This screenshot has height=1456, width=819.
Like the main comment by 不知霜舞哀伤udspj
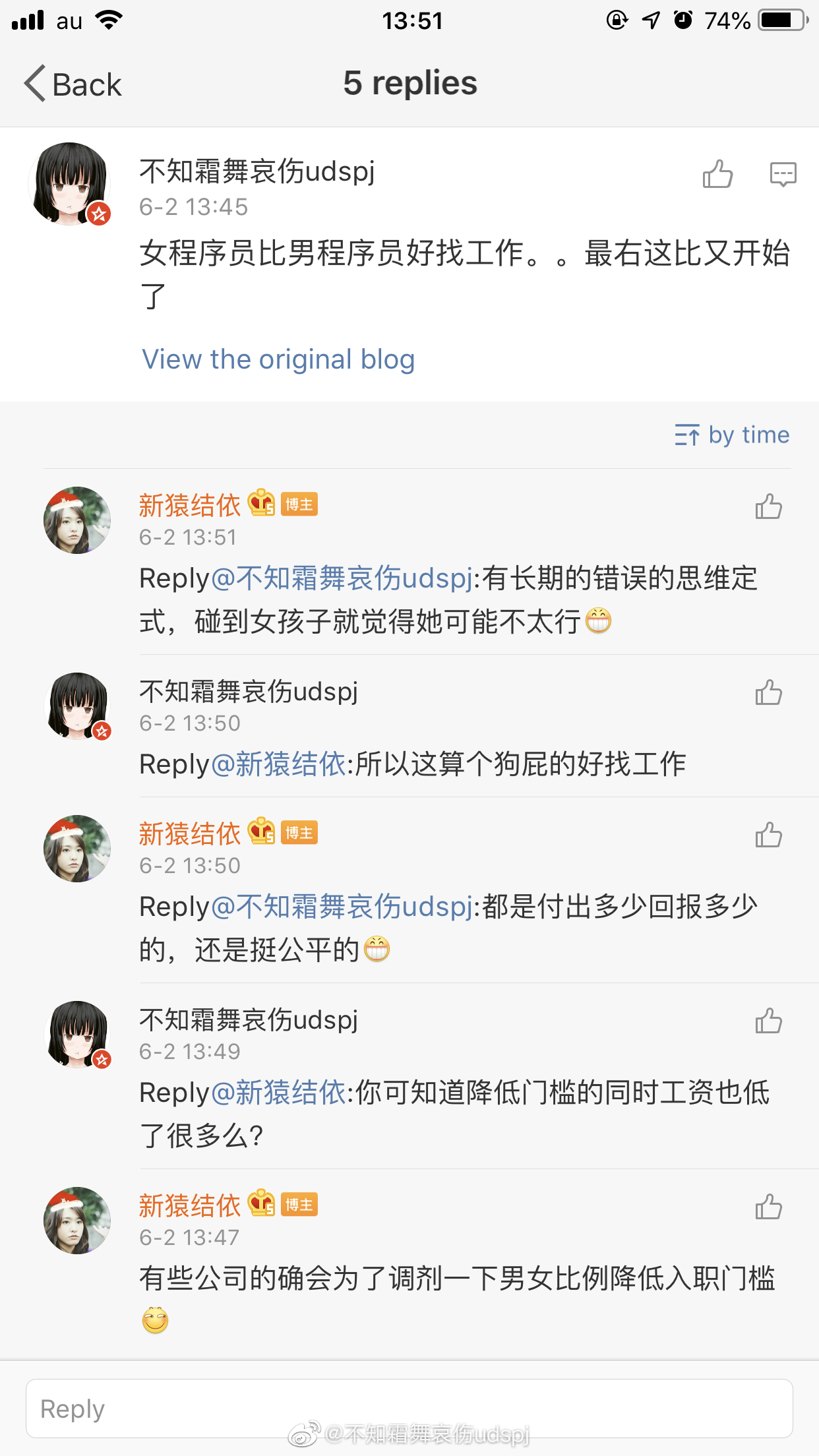(x=717, y=174)
